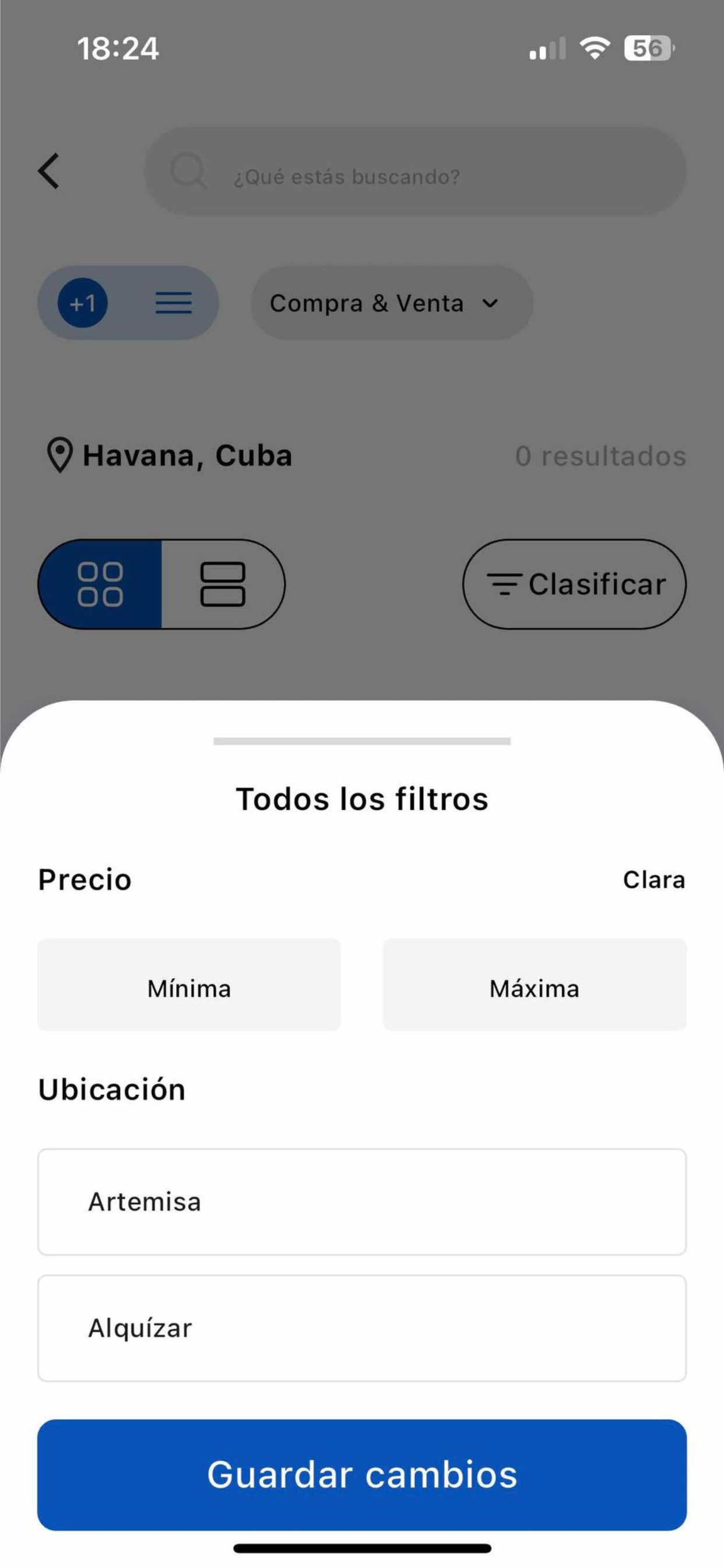
Task: Clear the price filter with Clara
Action: point(653,880)
